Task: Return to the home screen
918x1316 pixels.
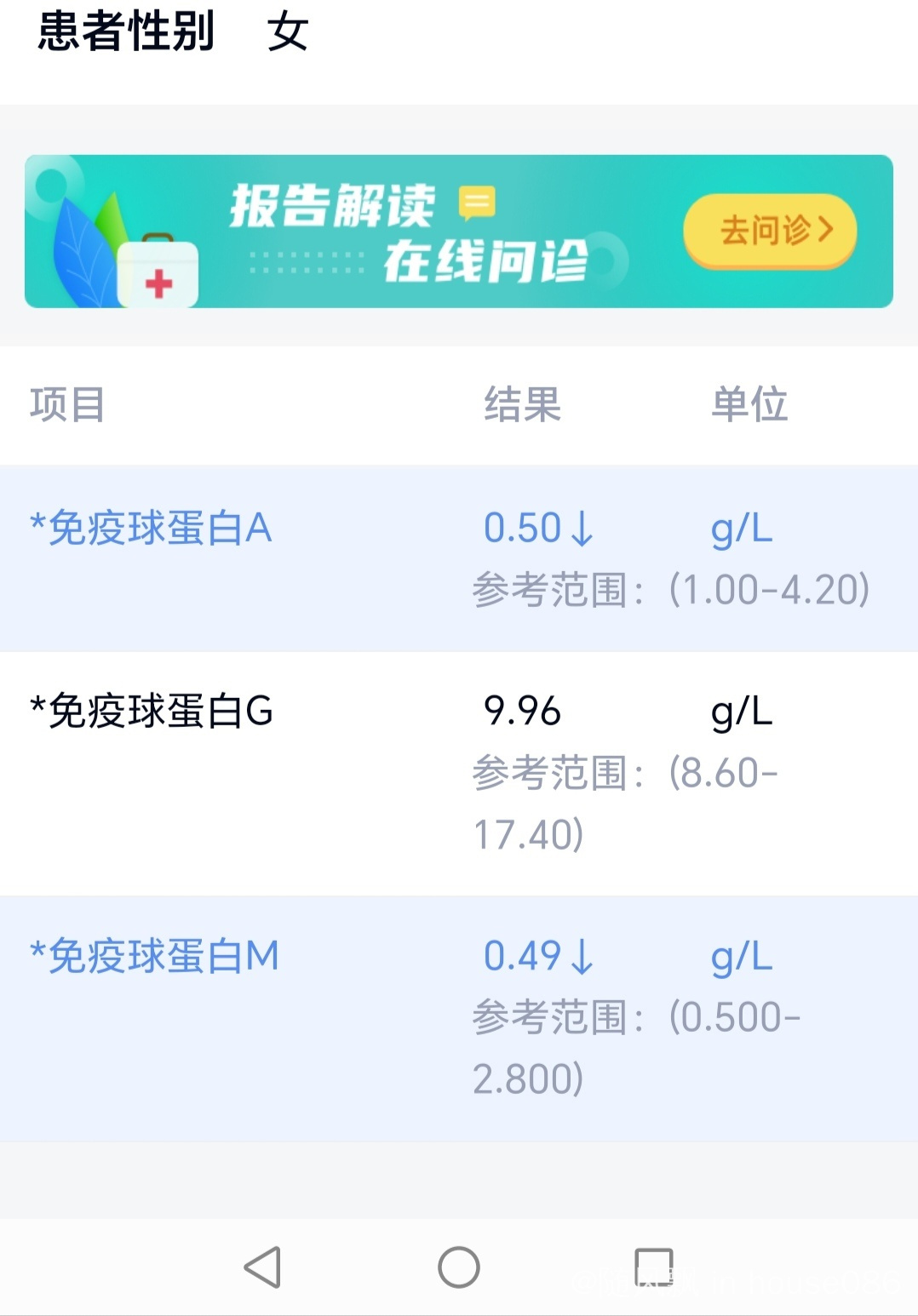Action: pos(459,1267)
